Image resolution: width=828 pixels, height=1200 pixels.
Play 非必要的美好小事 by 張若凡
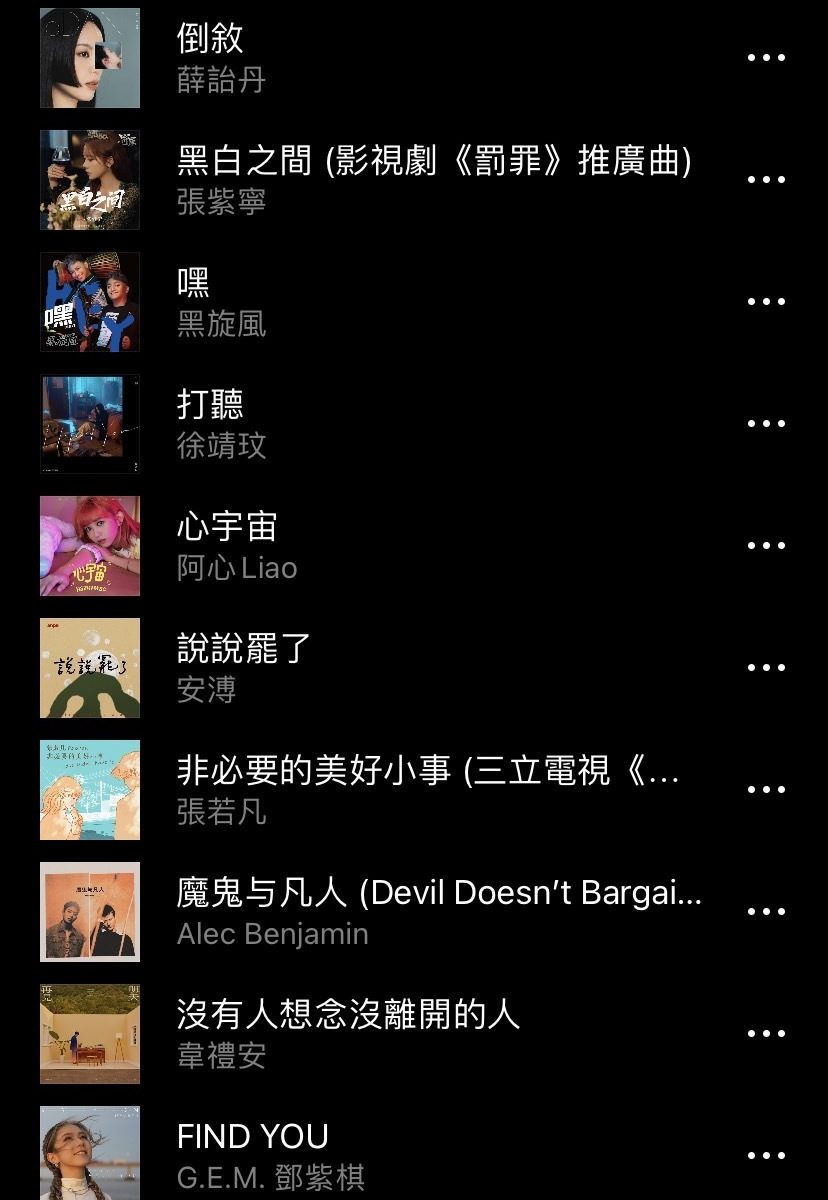click(428, 771)
